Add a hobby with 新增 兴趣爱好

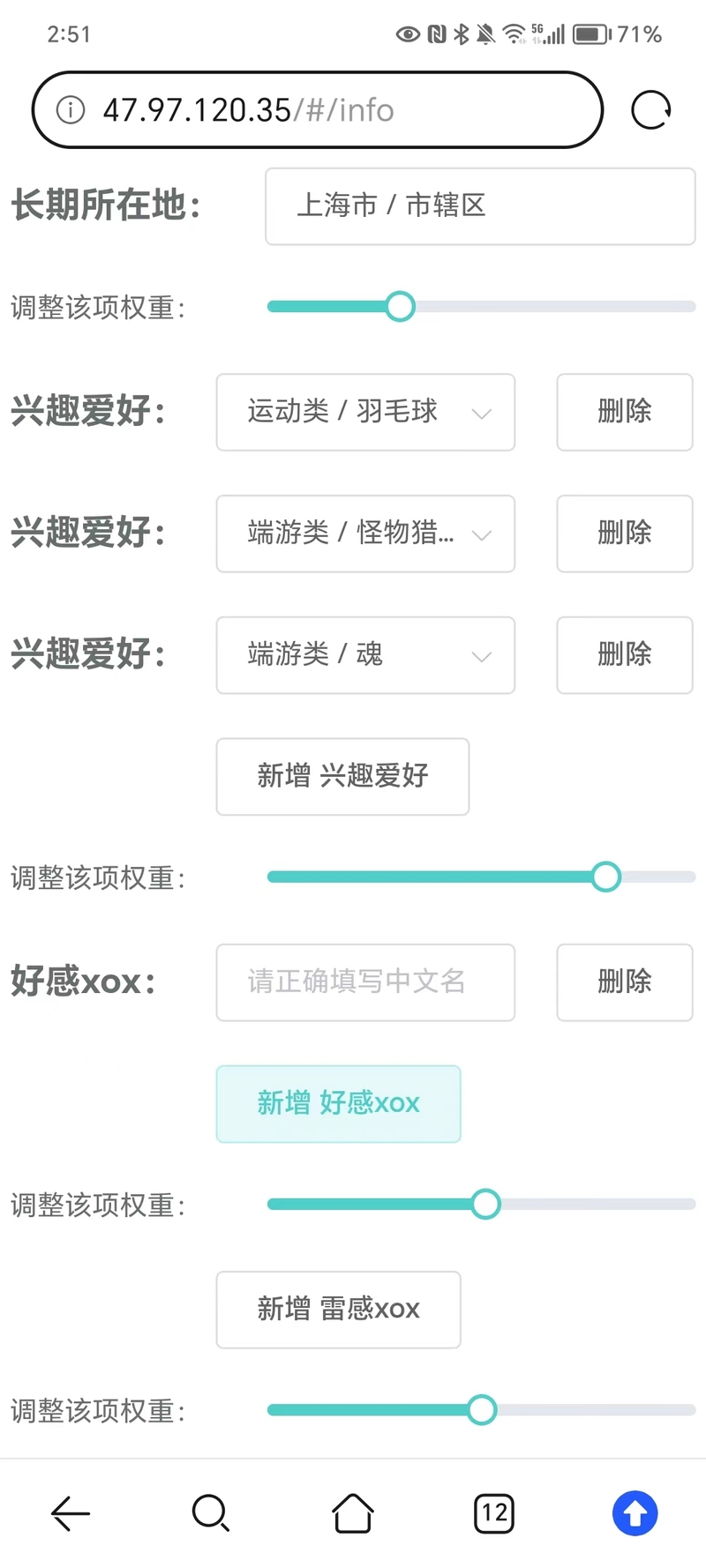(342, 777)
